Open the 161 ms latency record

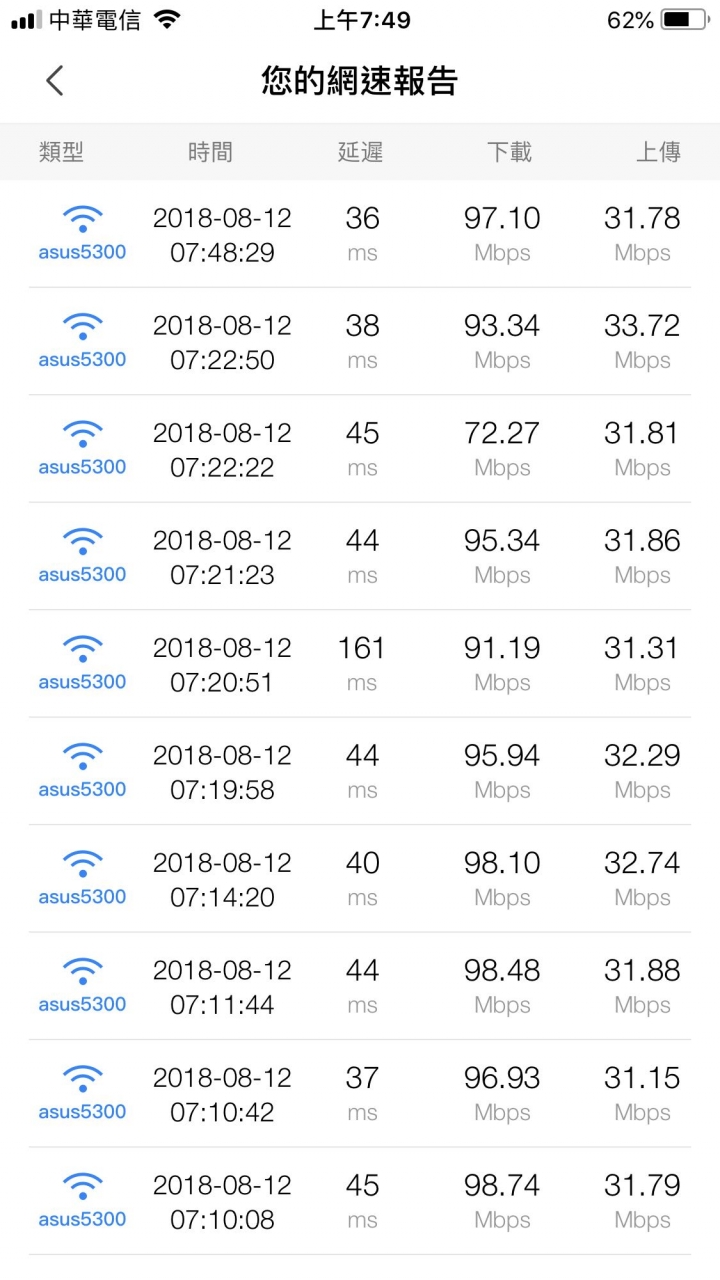tap(360, 664)
